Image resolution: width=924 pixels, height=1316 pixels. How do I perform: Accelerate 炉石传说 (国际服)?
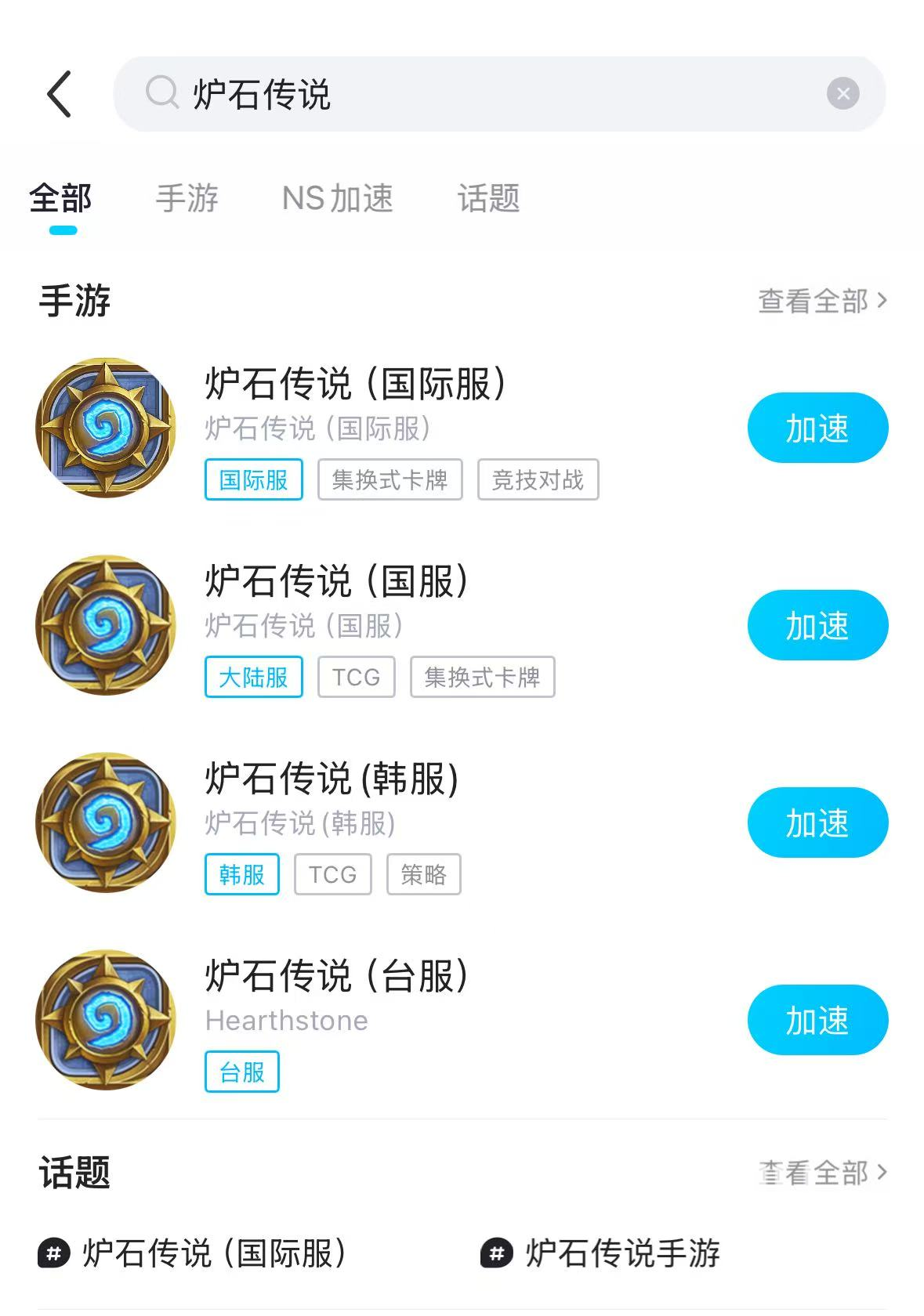click(x=817, y=428)
